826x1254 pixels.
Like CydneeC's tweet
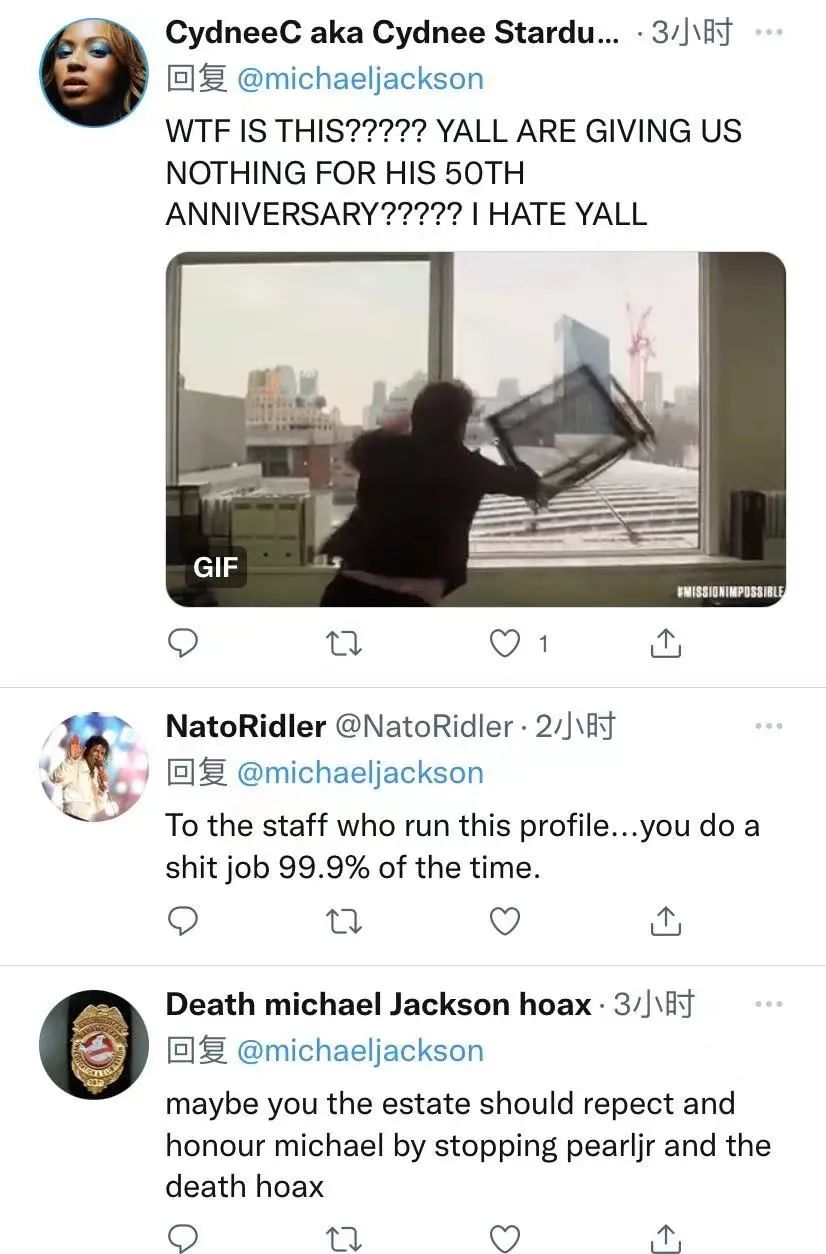[x=505, y=644]
